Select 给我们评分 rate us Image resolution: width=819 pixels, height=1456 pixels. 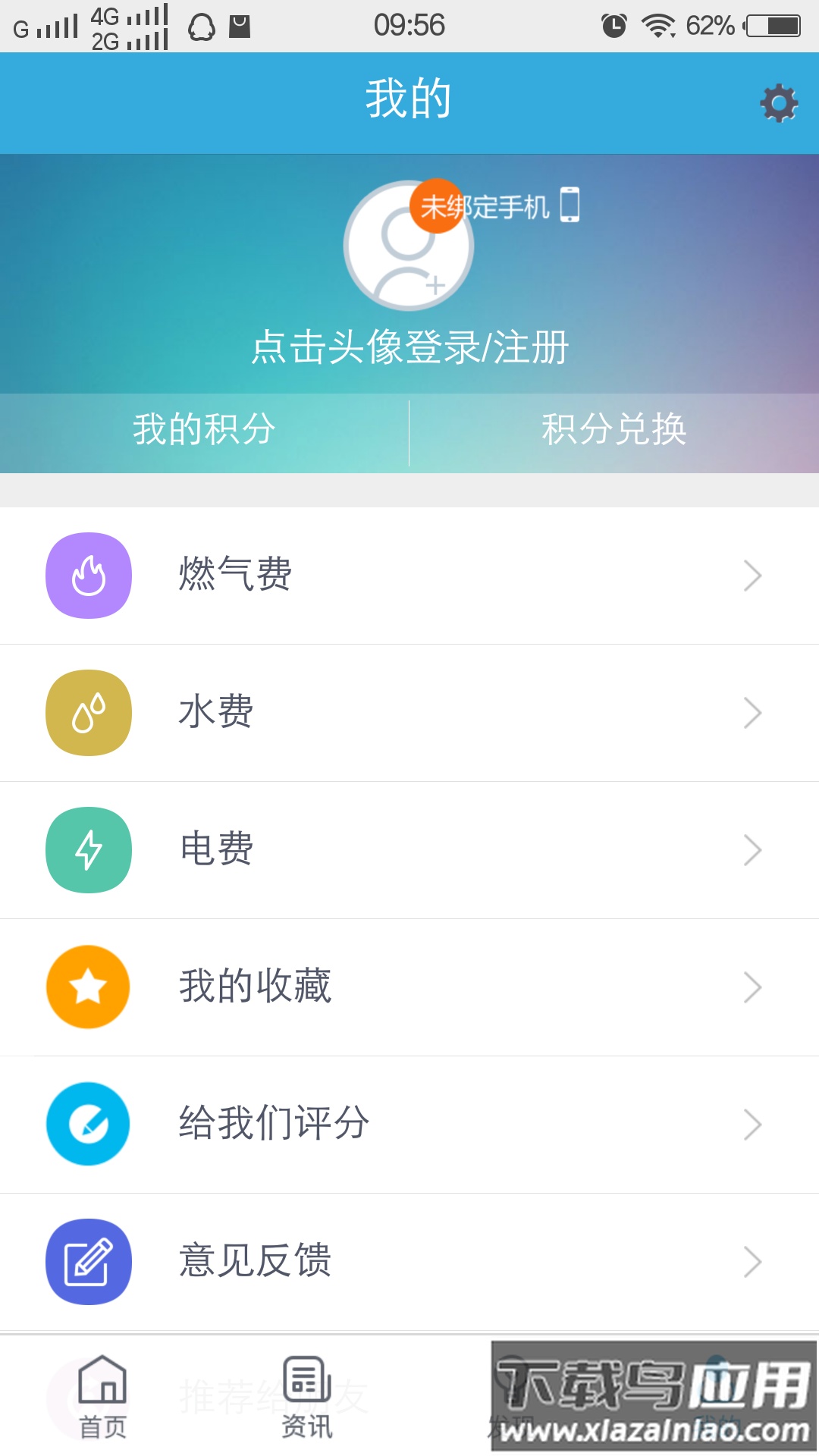pos(409,1125)
